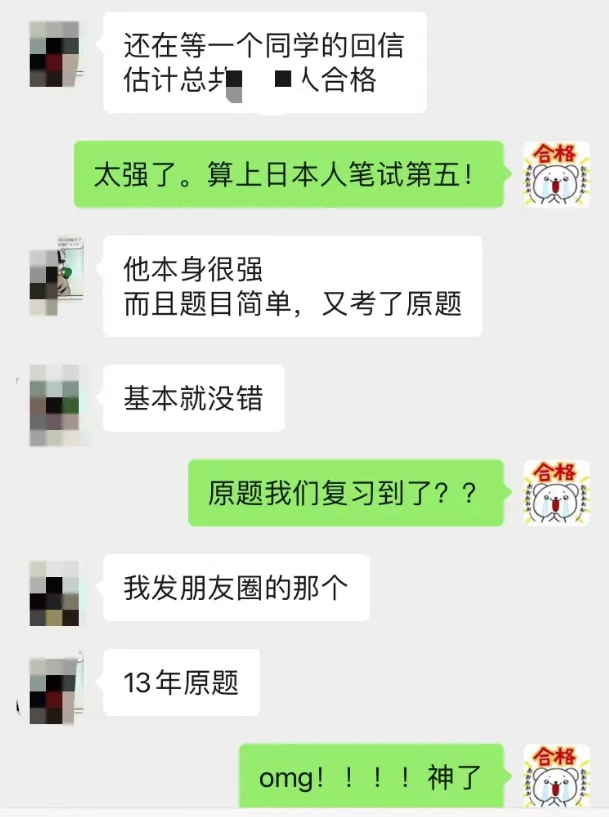Viewport: 609px width, 817px height.
Task: Open the avatar next to '原题我们复习到了??'
Action: pyautogui.click(x=554, y=492)
